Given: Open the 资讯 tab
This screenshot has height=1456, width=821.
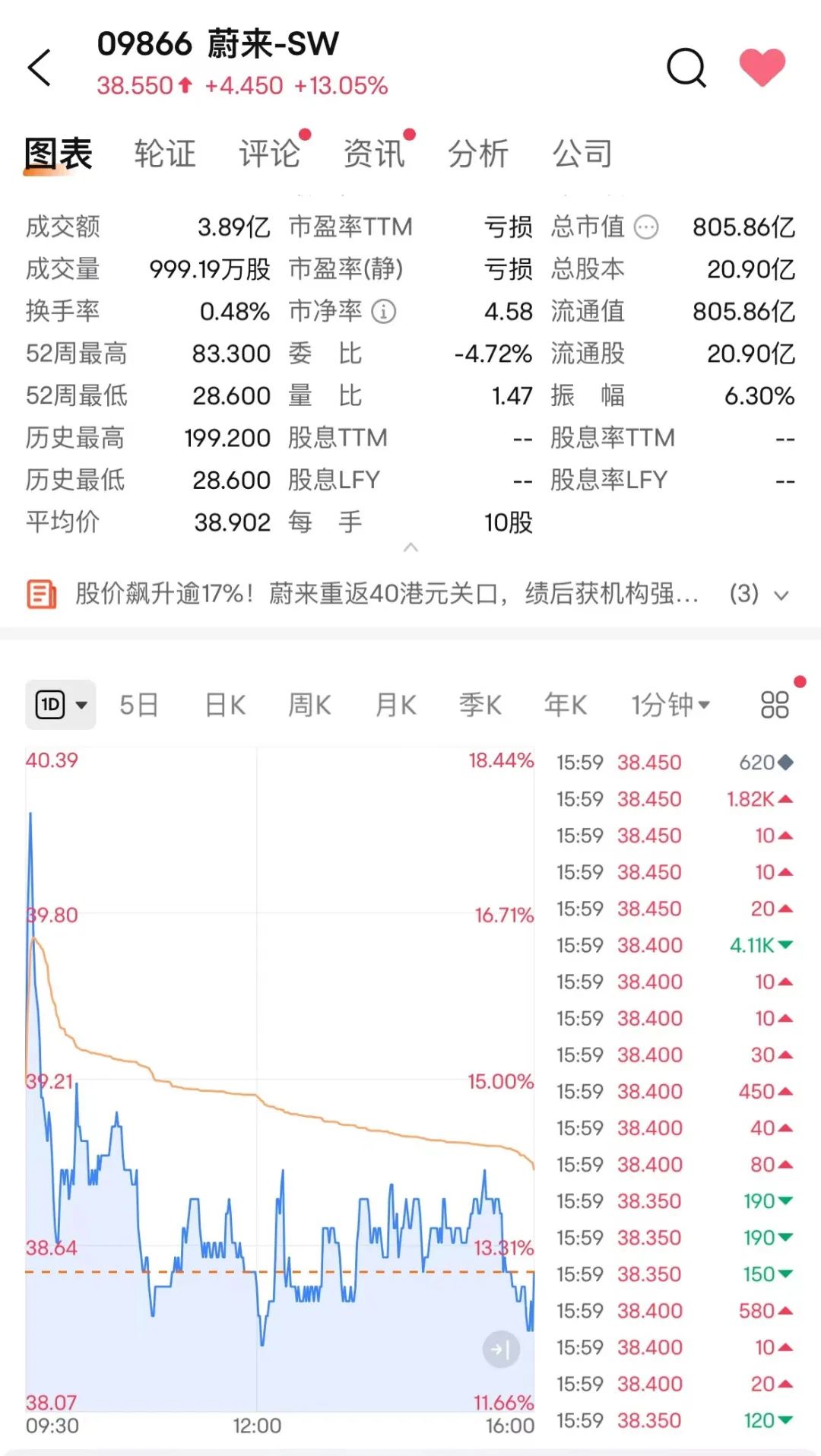Looking at the screenshot, I should (x=374, y=154).
